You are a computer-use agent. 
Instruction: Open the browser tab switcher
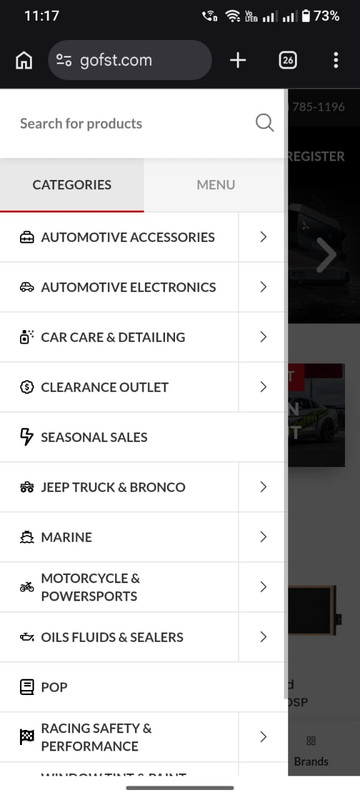point(288,60)
